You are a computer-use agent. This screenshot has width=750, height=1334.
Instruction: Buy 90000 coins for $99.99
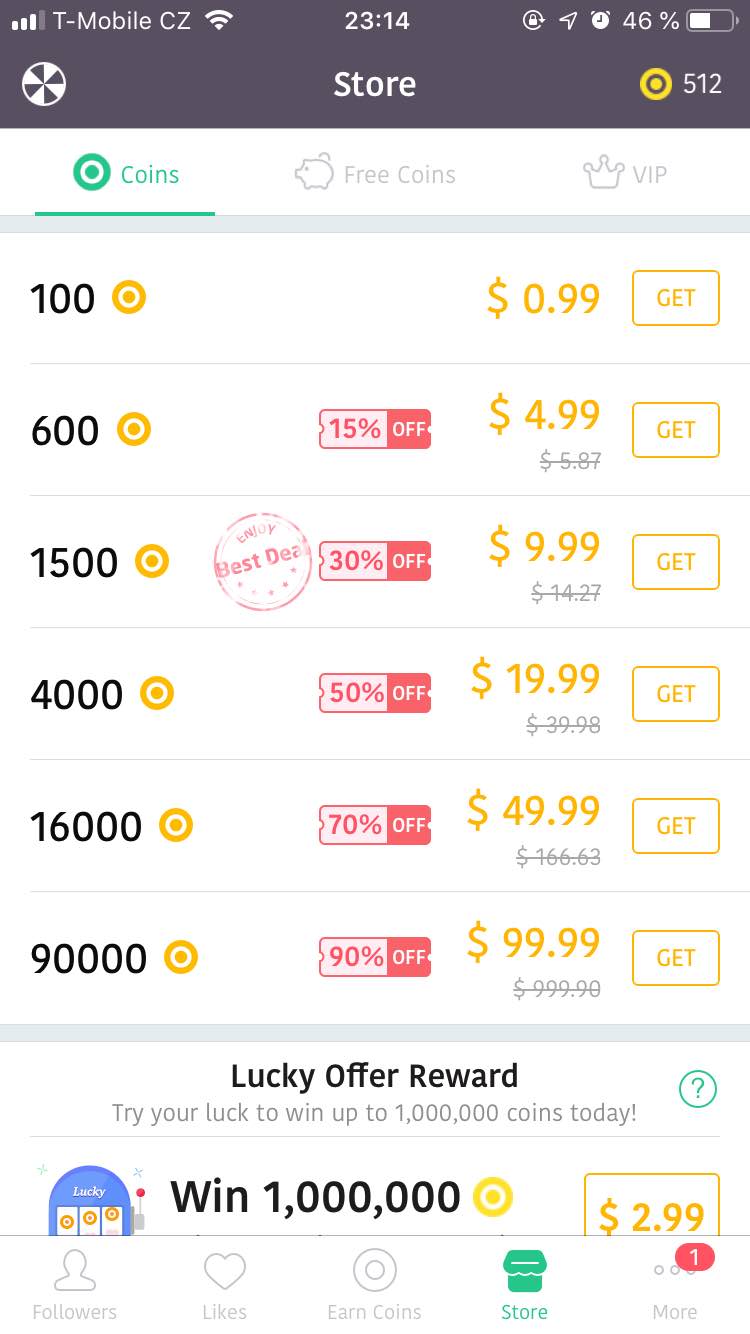point(675,958)
